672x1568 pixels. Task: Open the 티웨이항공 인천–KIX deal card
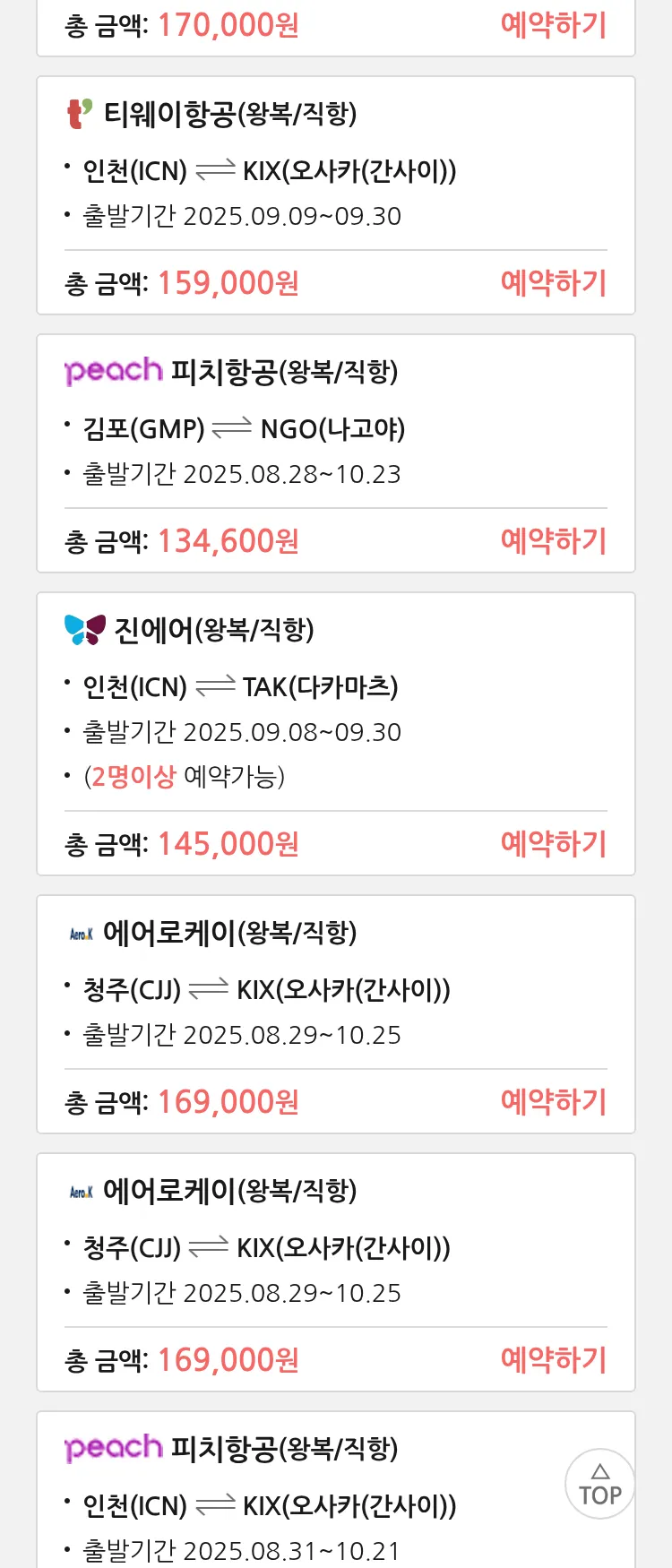(269, 170)
